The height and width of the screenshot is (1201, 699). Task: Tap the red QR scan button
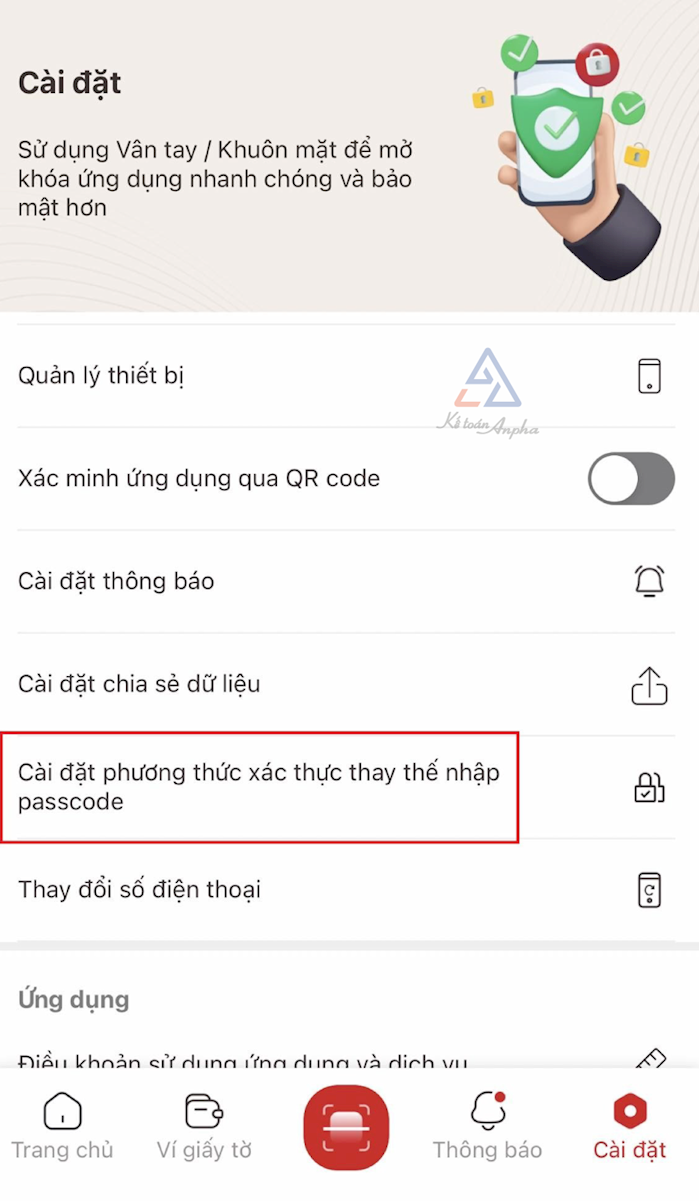click(x=346, y=1127)
